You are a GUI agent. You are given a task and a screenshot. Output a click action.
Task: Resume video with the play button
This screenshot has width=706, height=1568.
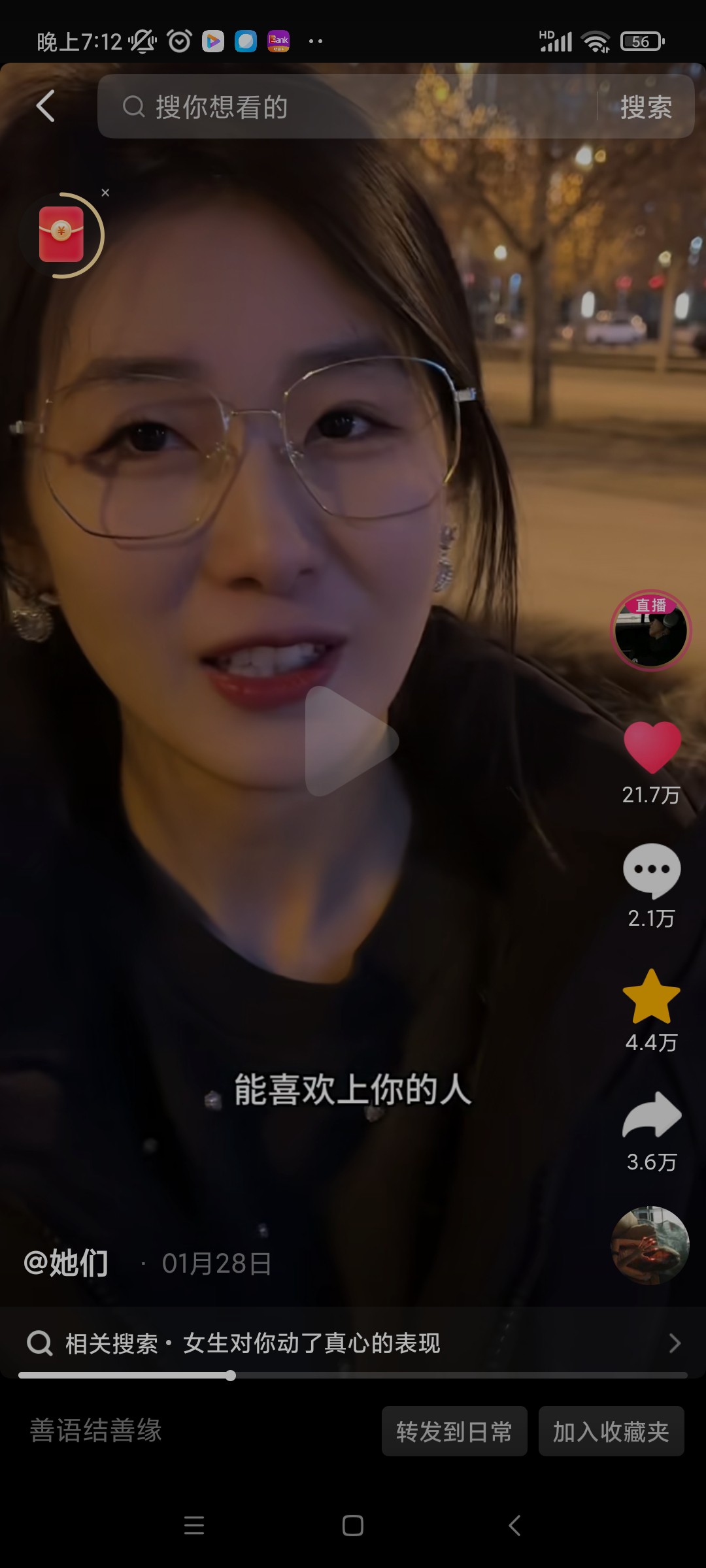(x=352, y=742)
